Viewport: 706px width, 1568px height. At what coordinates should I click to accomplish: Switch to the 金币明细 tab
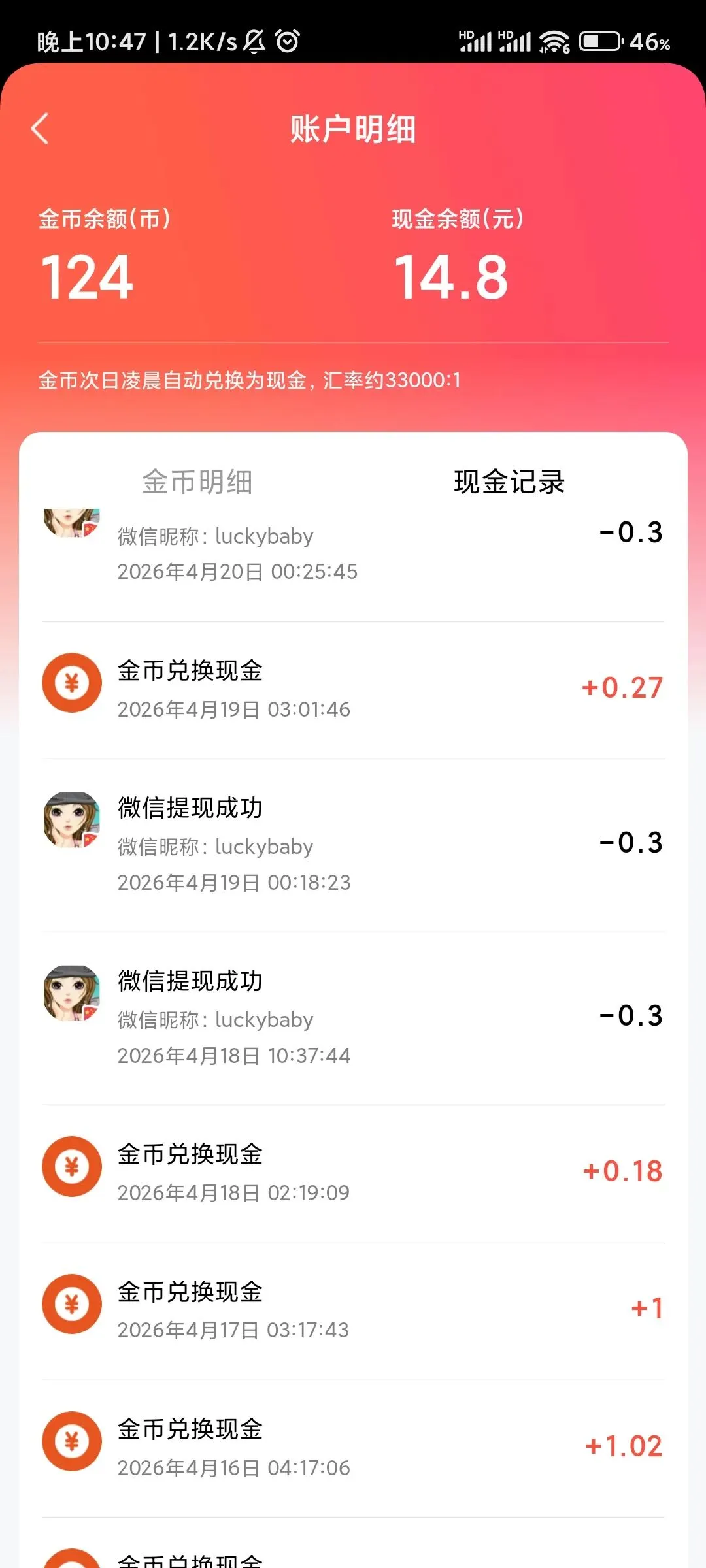point(197,482)
